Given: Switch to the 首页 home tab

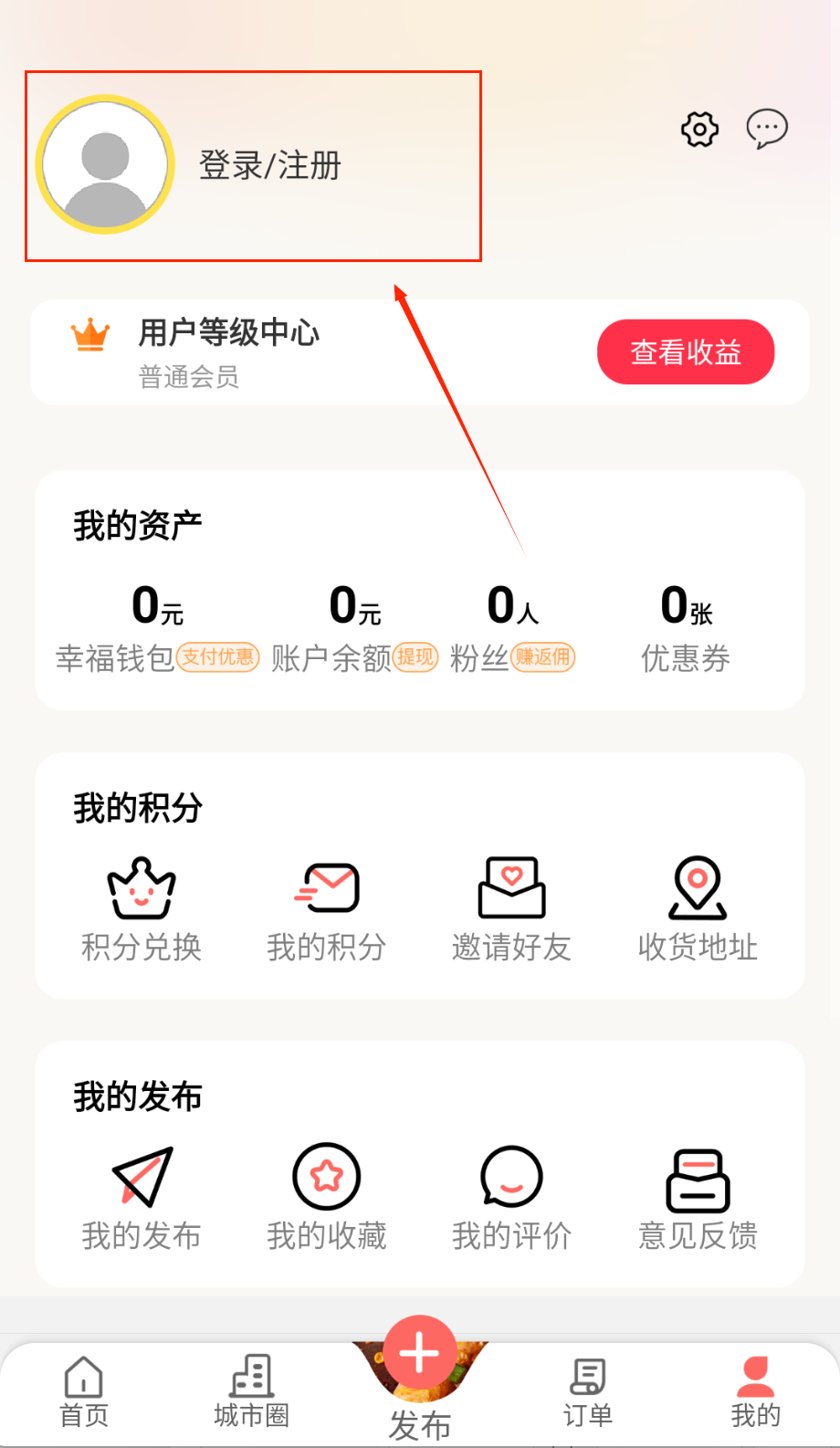Looking at the screenshot, I should pyautogui.click(x=84, y=1391).
